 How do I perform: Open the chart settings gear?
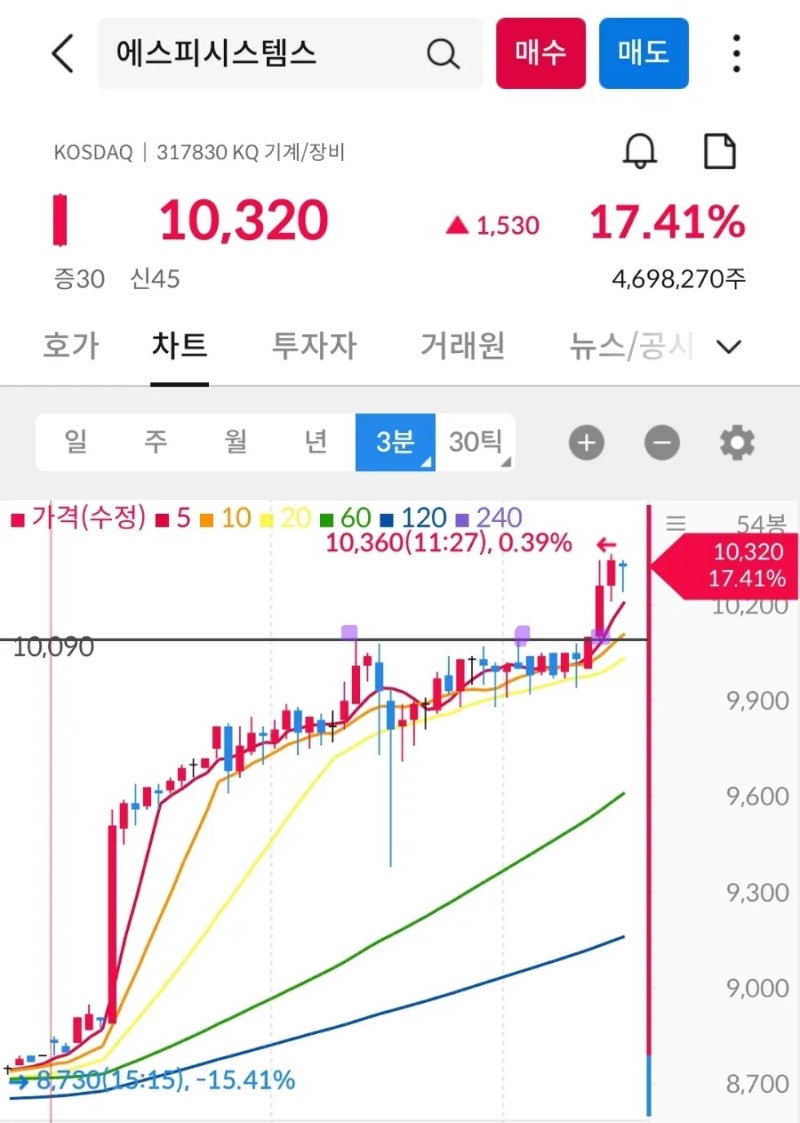click(737, 441)
